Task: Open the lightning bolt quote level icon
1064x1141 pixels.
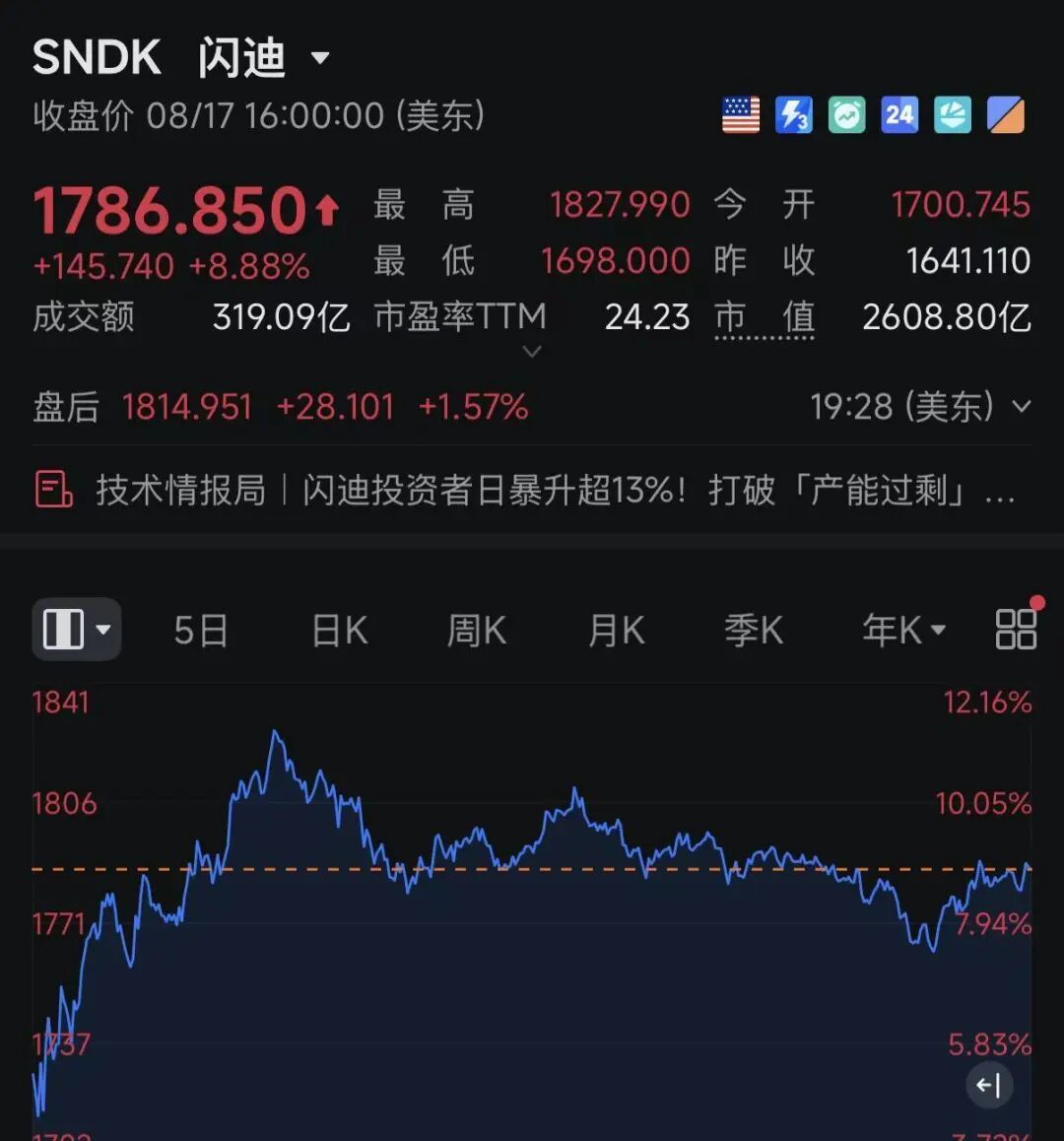Action: 793,115
